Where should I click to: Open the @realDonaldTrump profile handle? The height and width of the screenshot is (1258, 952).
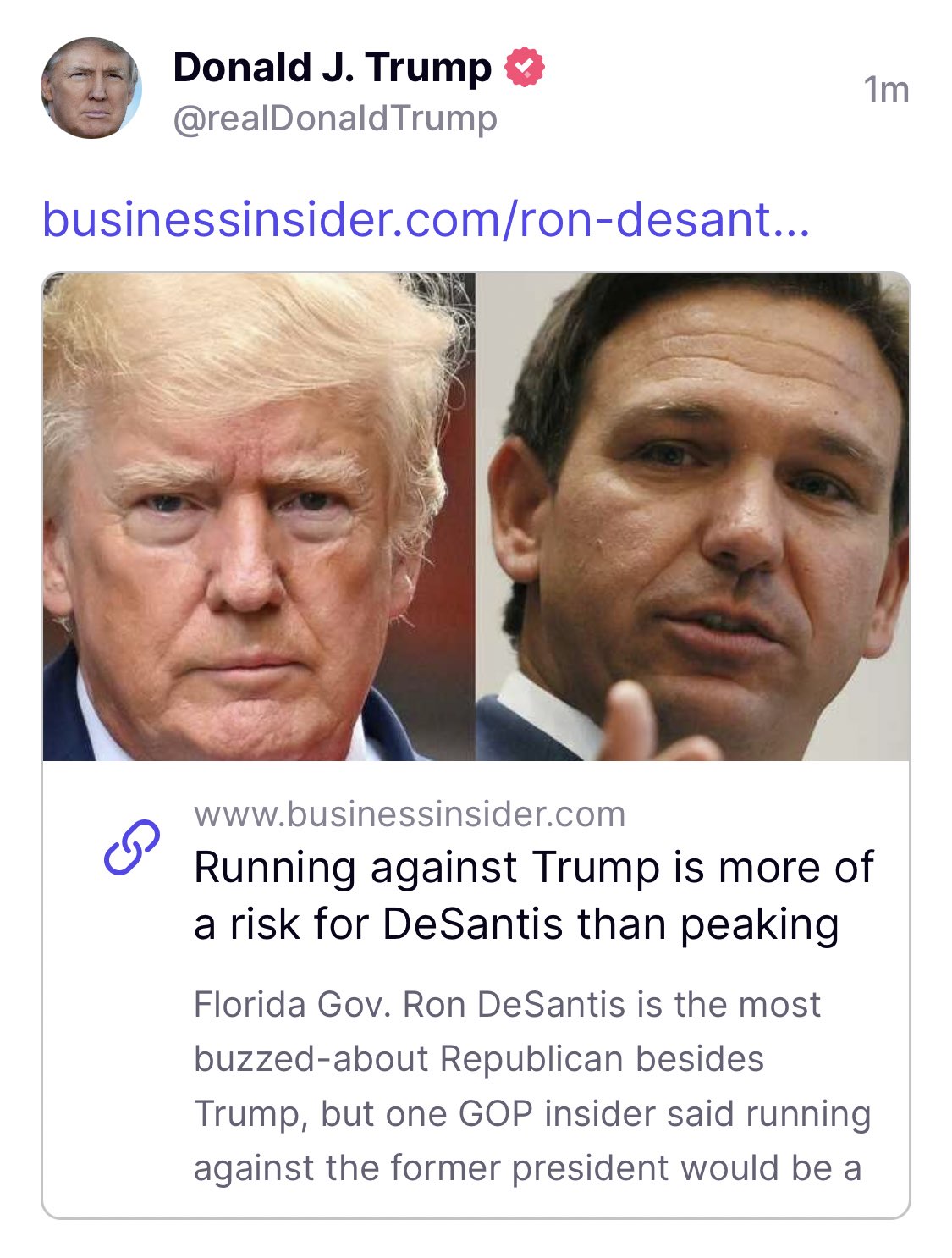tap(334, 119)
